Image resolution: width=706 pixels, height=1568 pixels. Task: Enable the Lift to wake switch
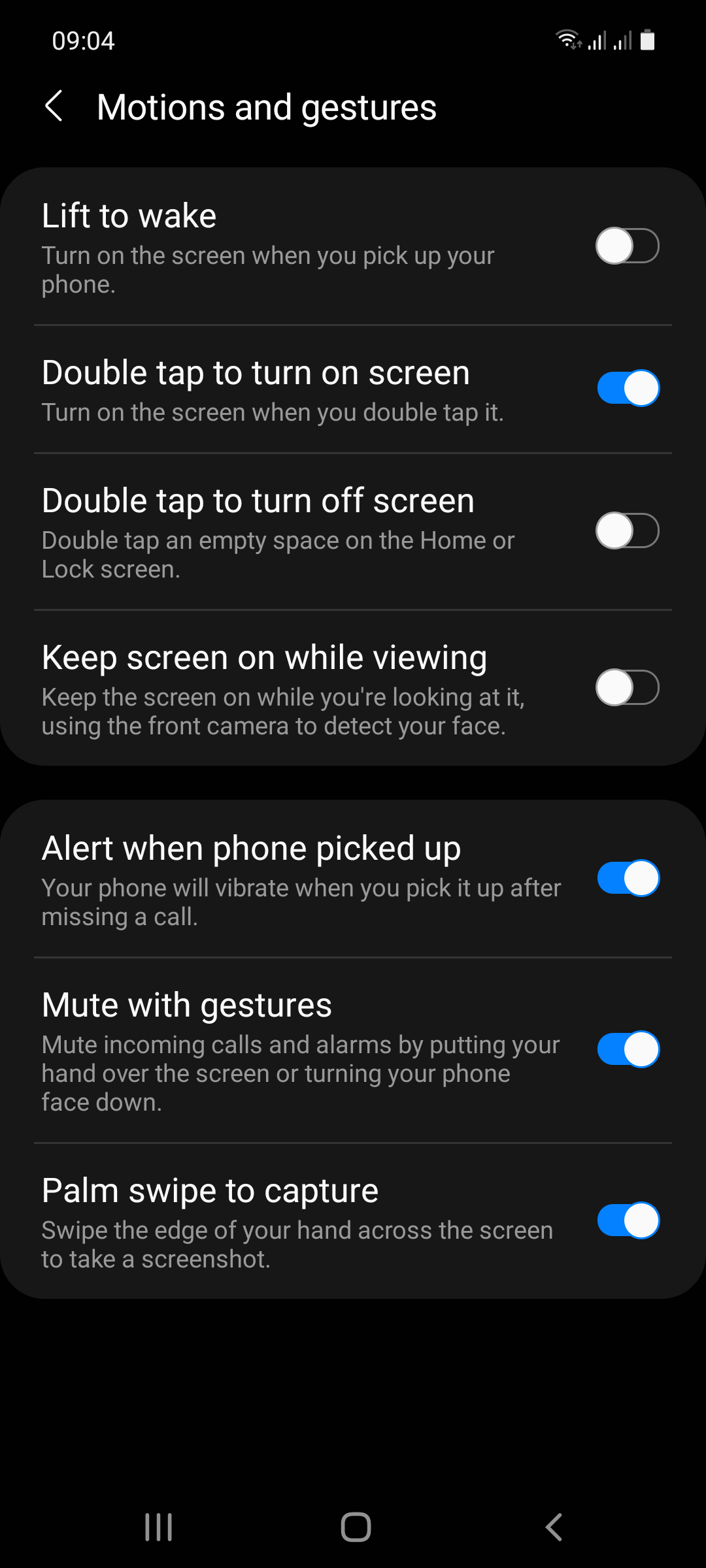coord(627,246)
